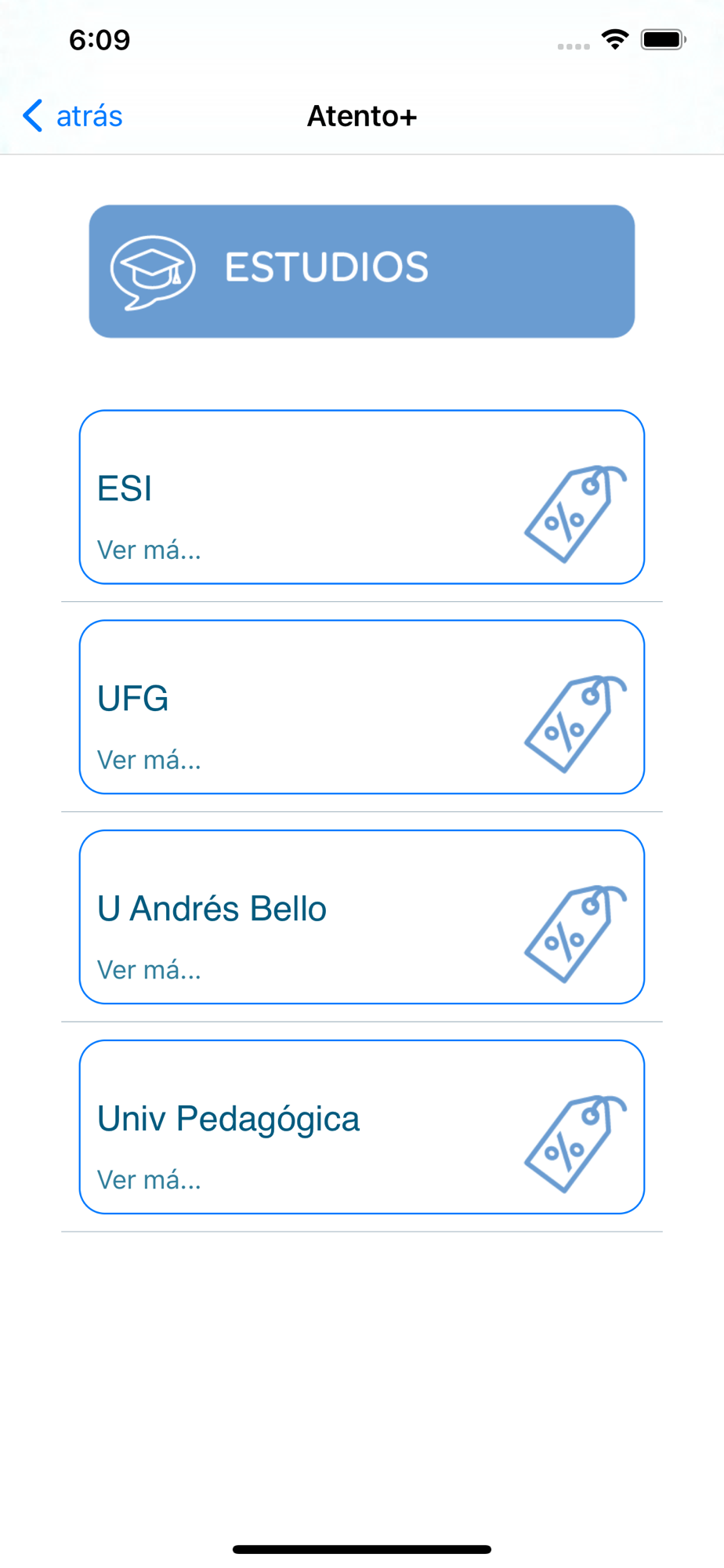This screenshot has width=724, height=1568.
Task: View the U Andrés Bello offer
Action: (361, 917)
